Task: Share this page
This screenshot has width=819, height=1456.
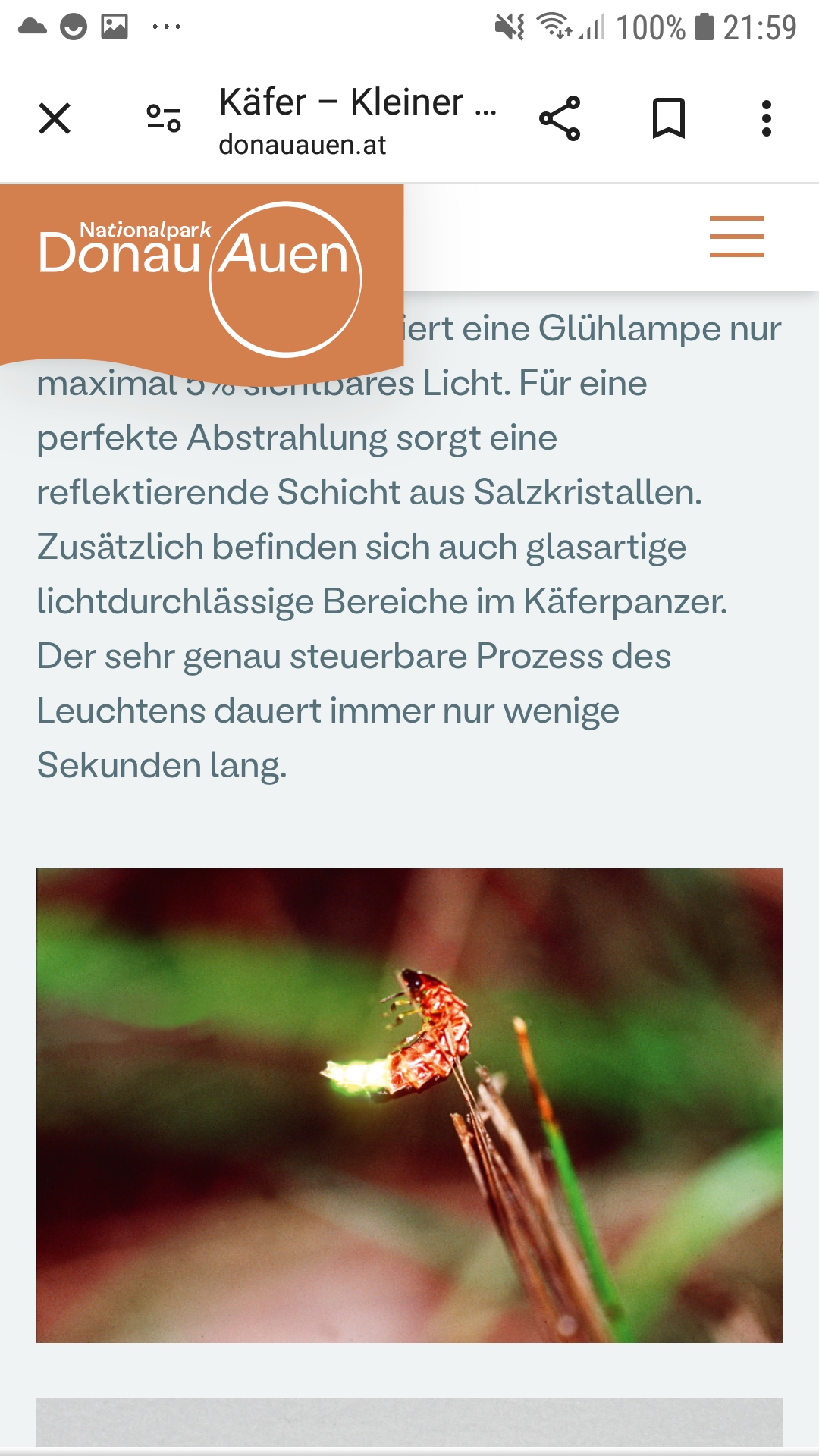Action: 560,119
